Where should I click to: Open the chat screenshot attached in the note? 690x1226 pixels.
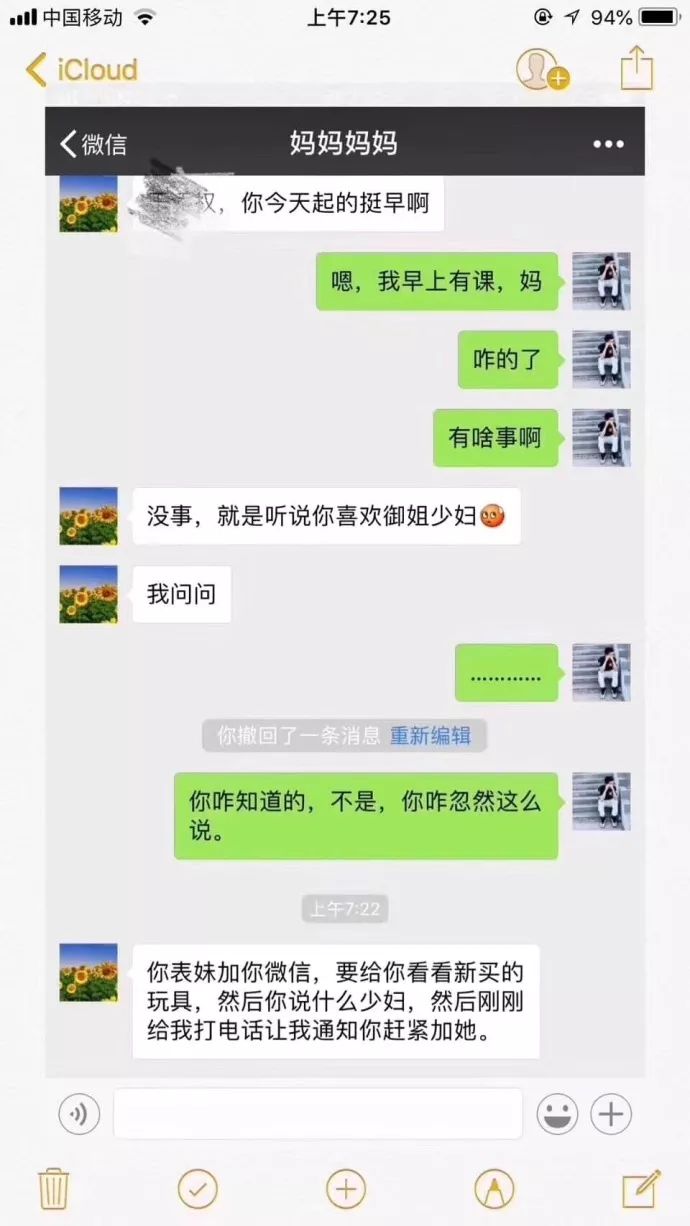coord(345,600)
